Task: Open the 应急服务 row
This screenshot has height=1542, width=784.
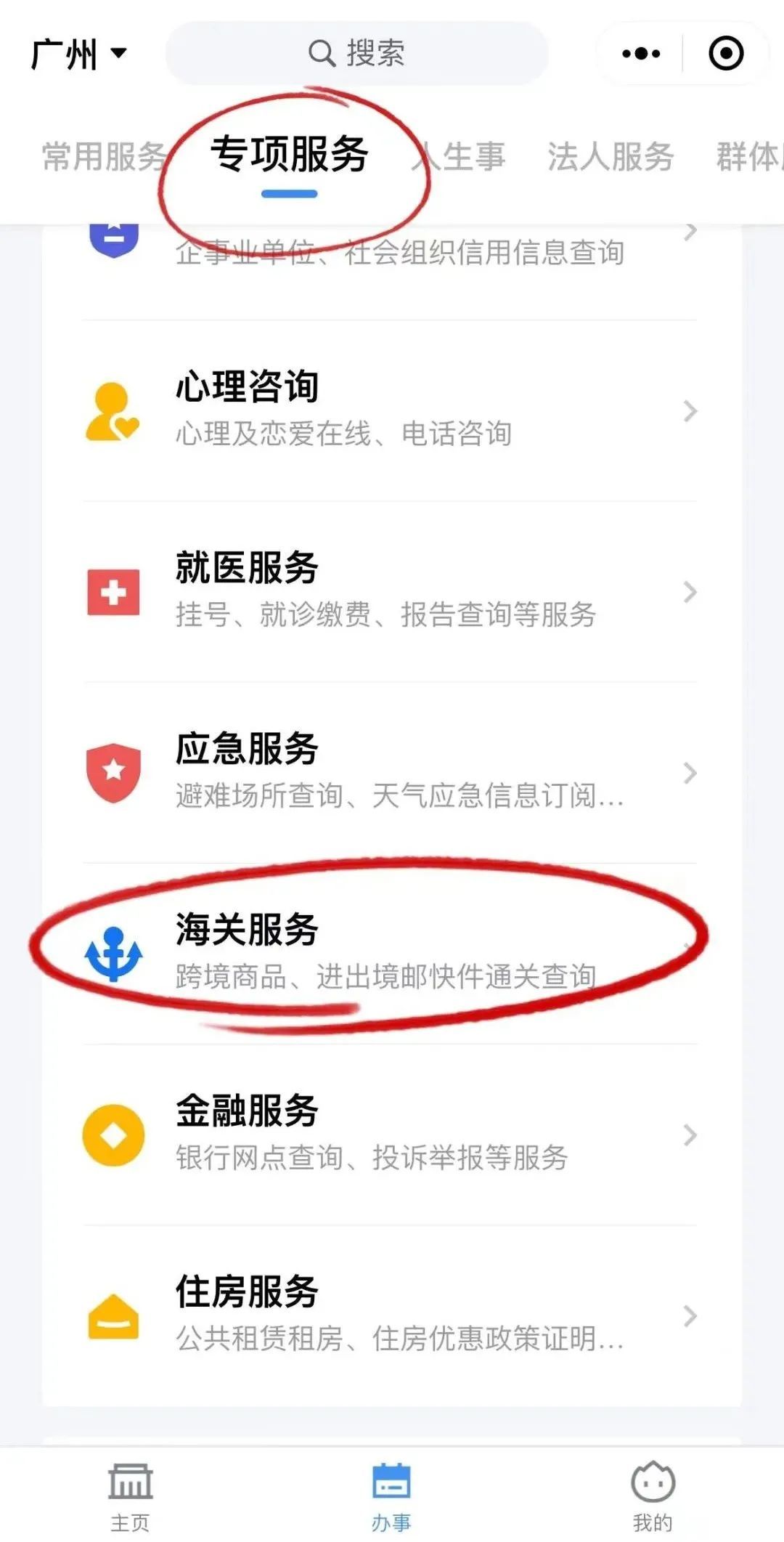Action: 391,772
